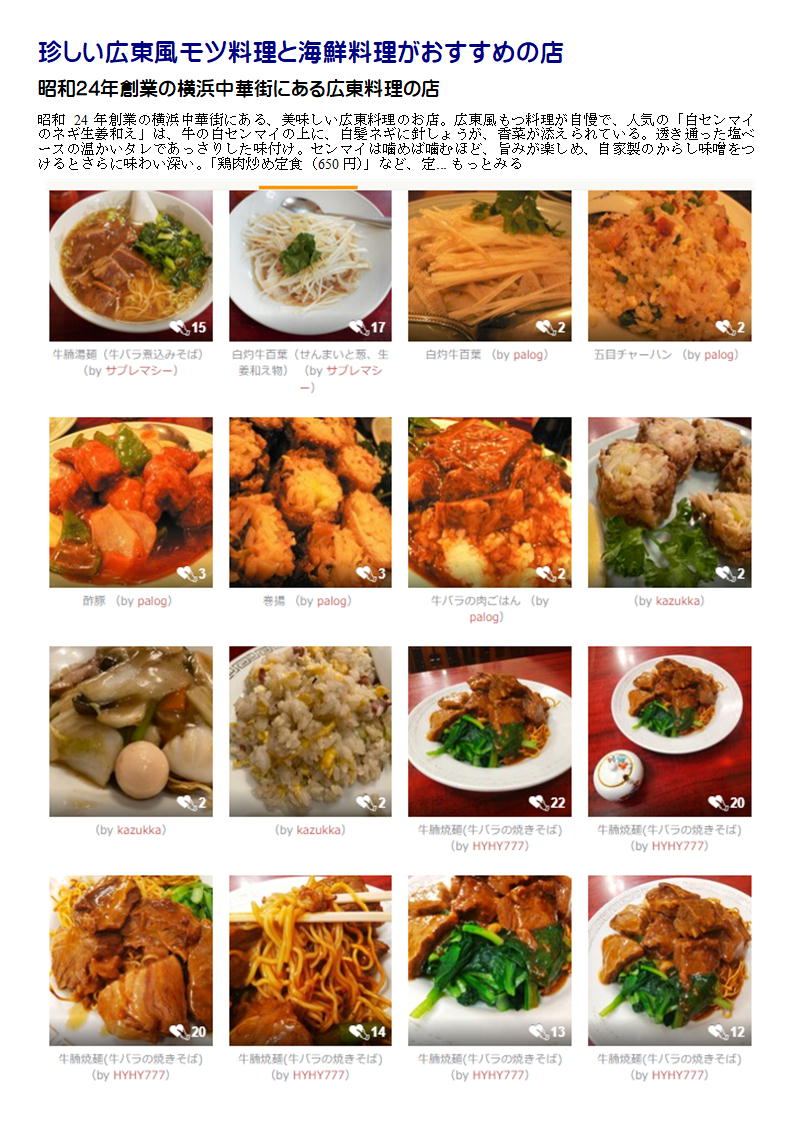Open the 牛腩湯麺 beef noodle soup photo

coord(131,265)
